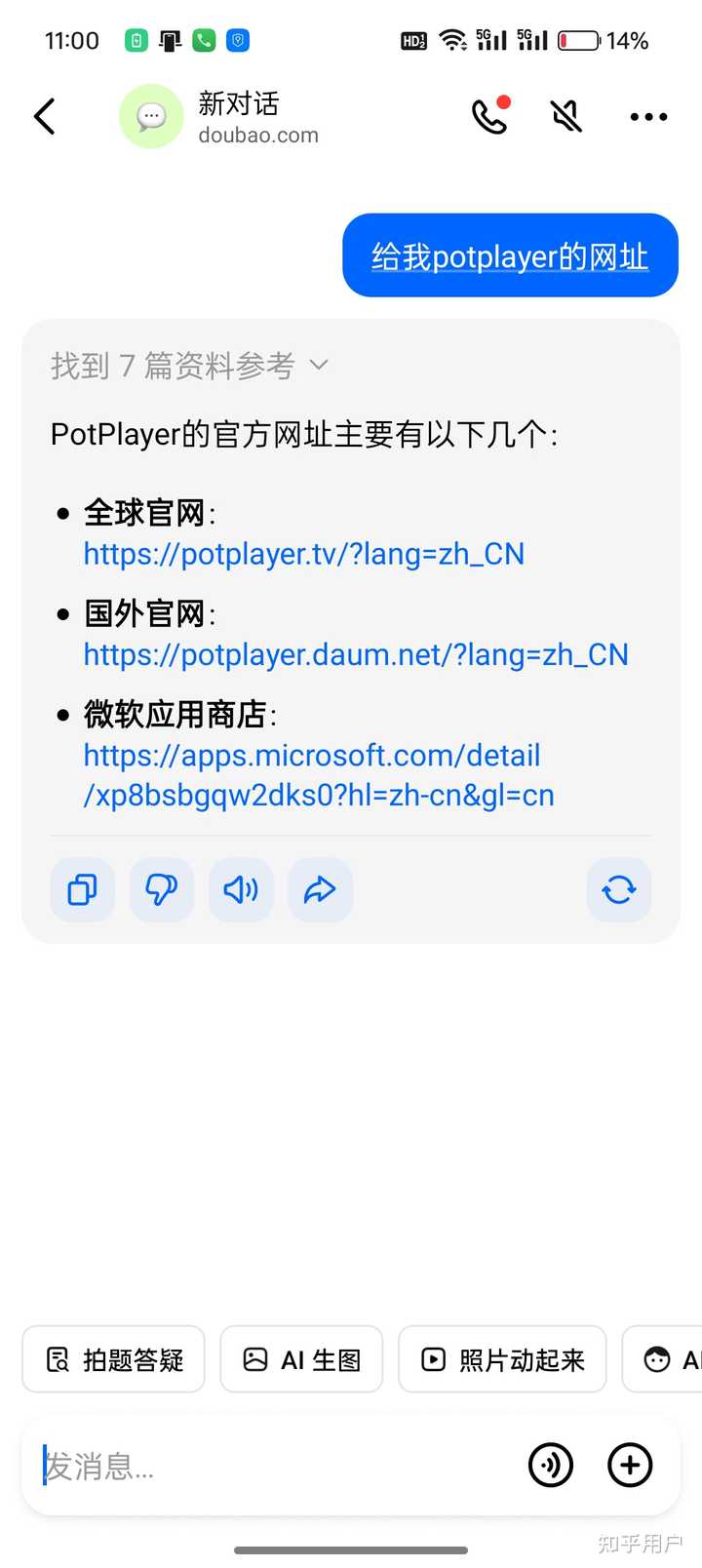Open the potplayer.daum.net link

point(355,654)
